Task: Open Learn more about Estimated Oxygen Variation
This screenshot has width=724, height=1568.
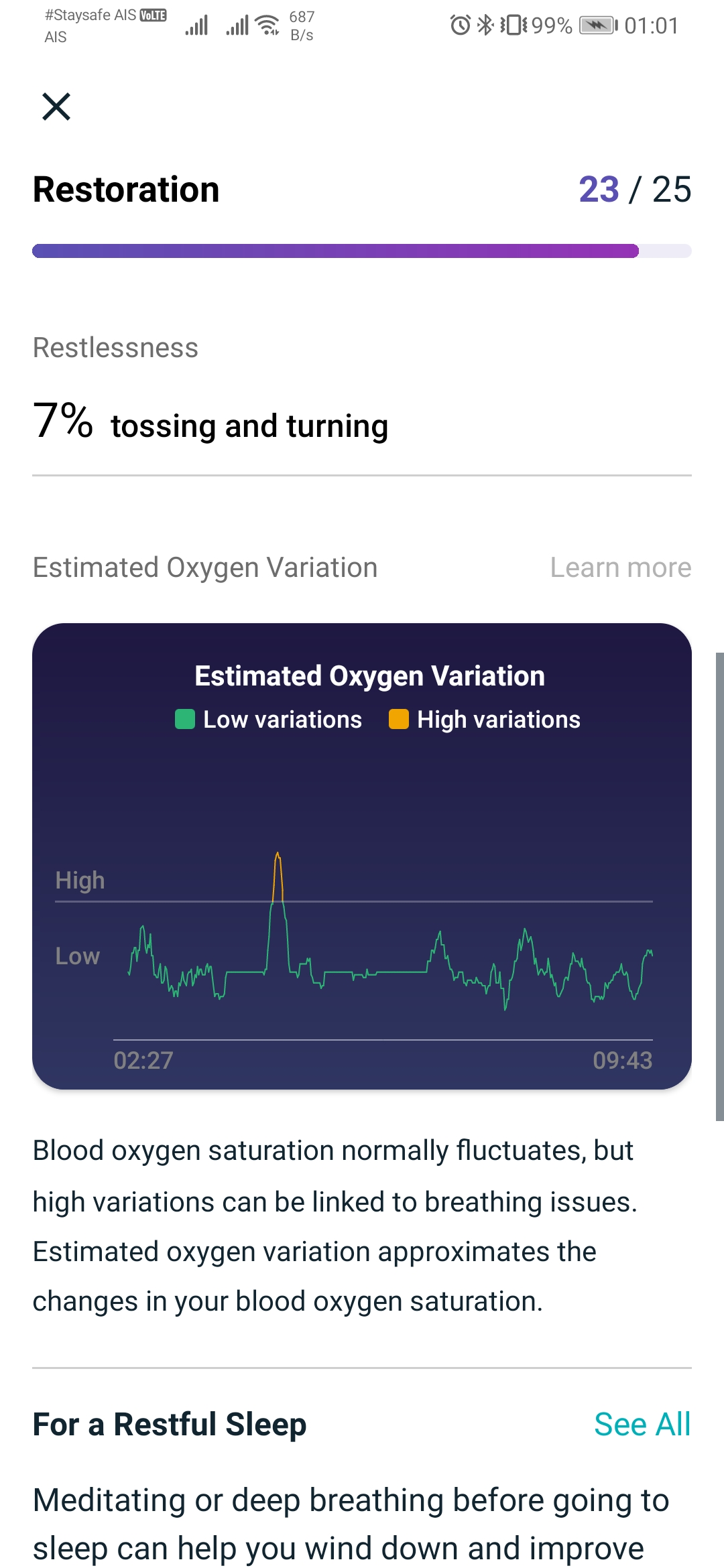Action: 621,568
